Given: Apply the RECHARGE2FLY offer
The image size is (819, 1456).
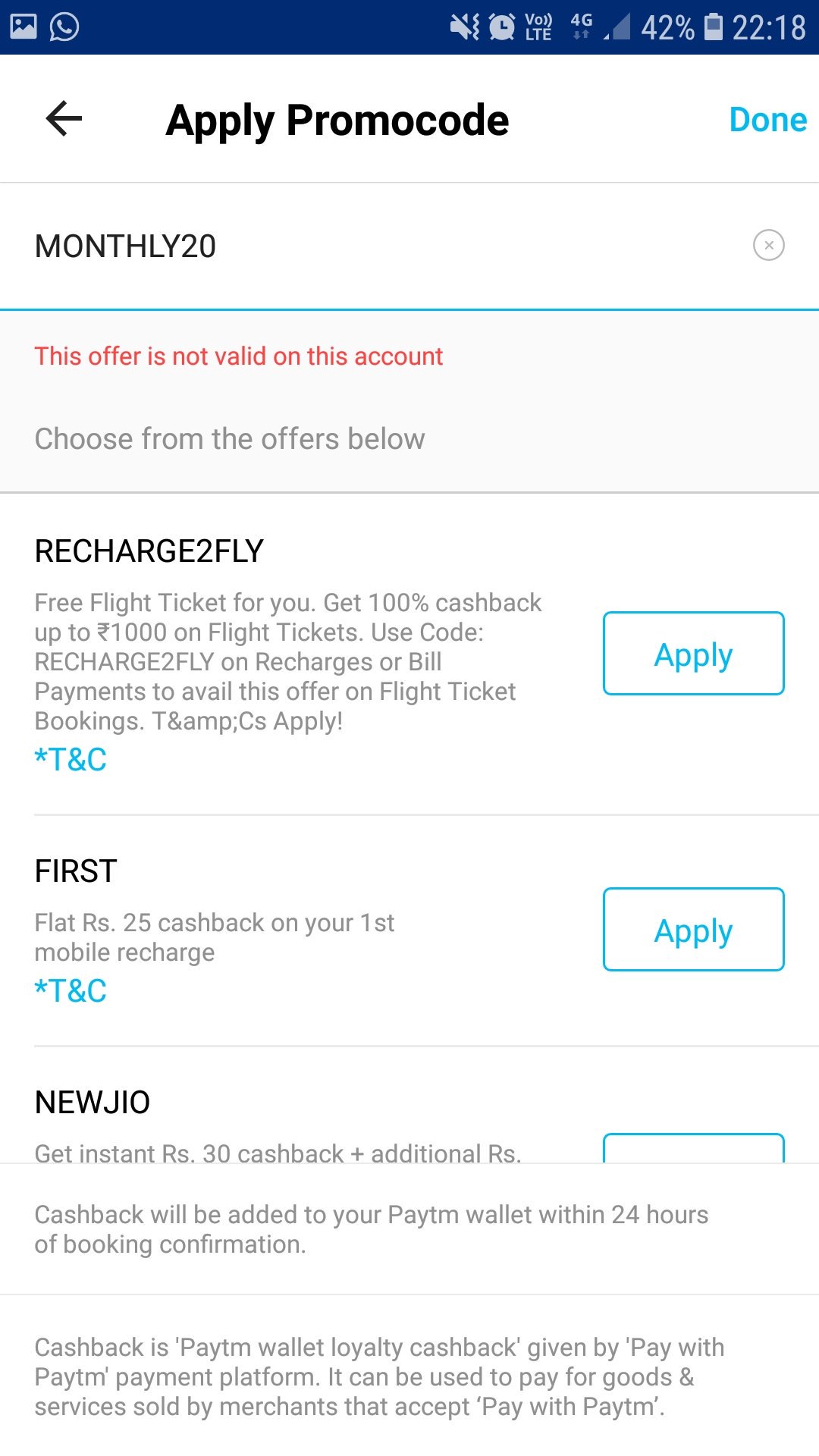Looking at the screenshot, I should (x=693, y=653).
